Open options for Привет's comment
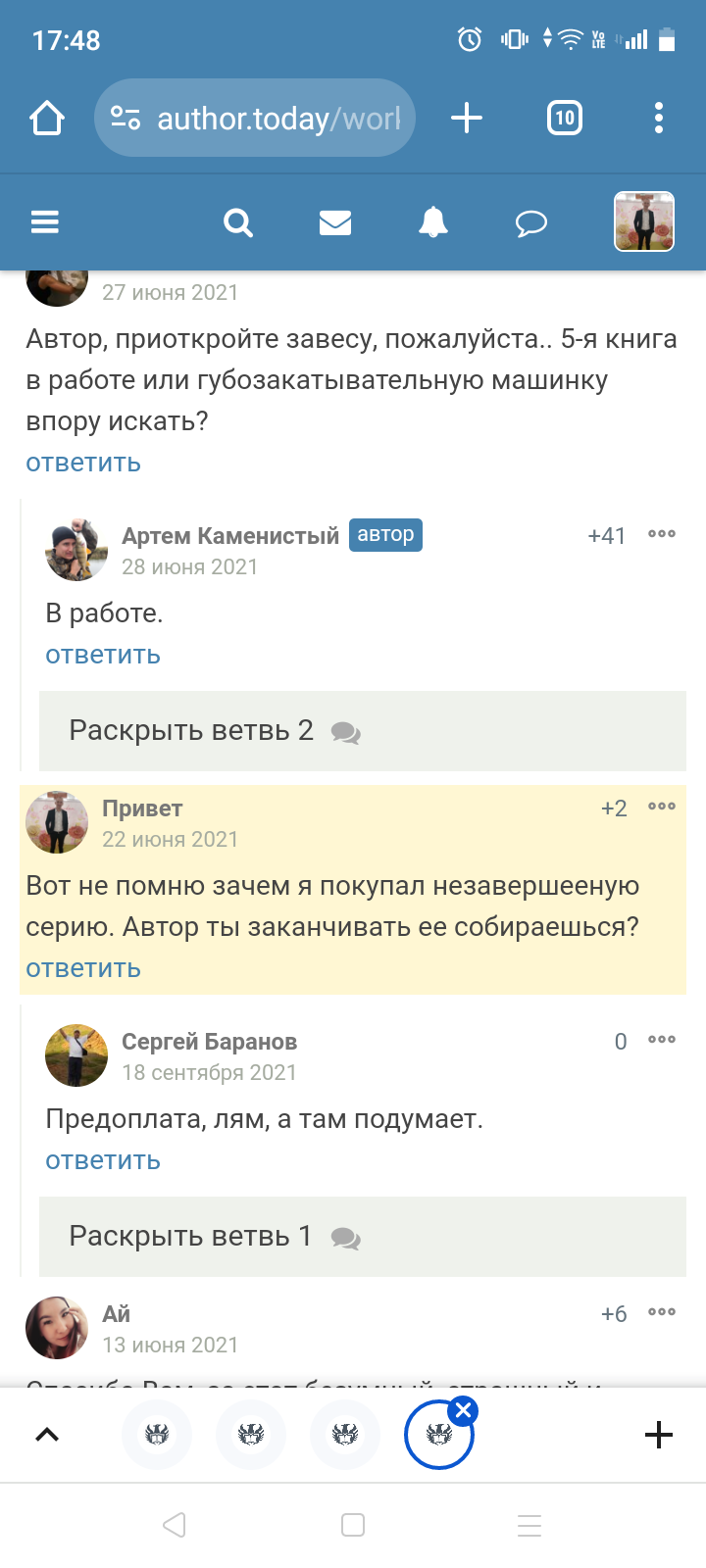The width and height of the screenshot is (706, 1568). 662,807
